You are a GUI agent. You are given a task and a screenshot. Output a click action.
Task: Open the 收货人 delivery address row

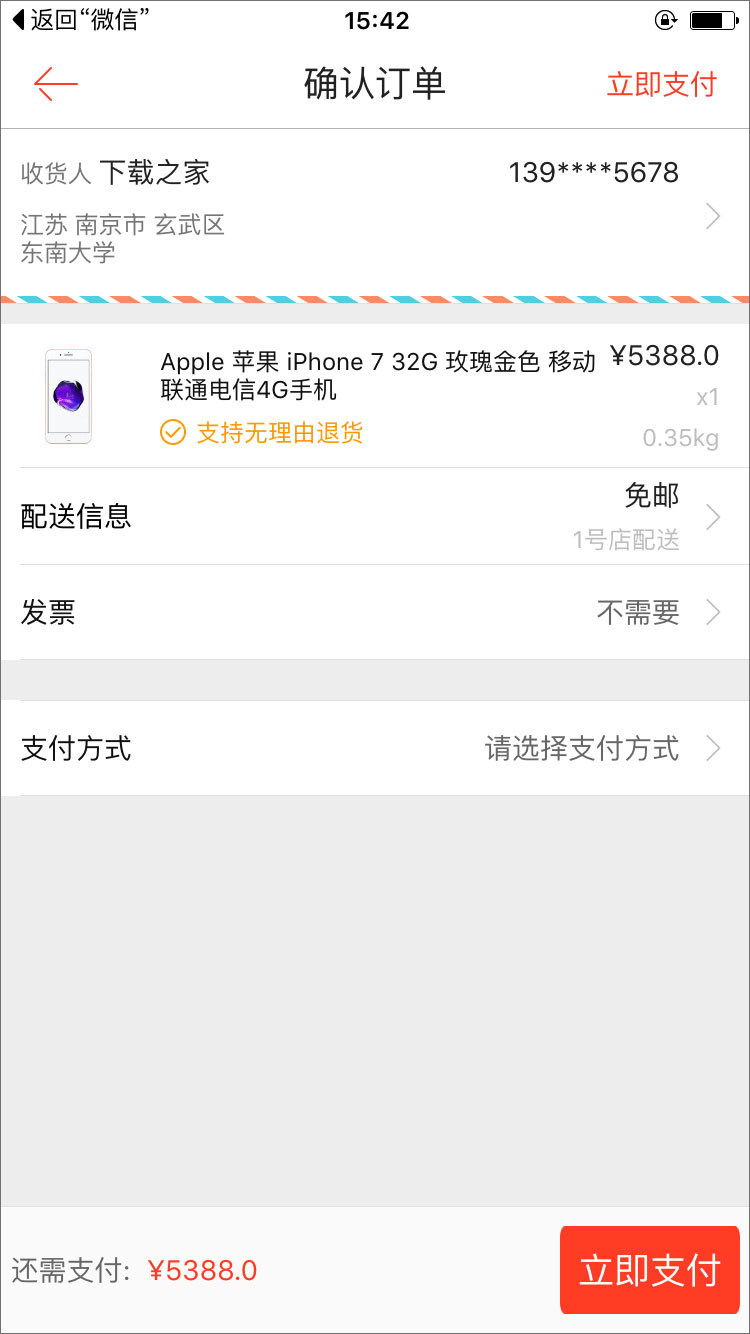(374, 212)
